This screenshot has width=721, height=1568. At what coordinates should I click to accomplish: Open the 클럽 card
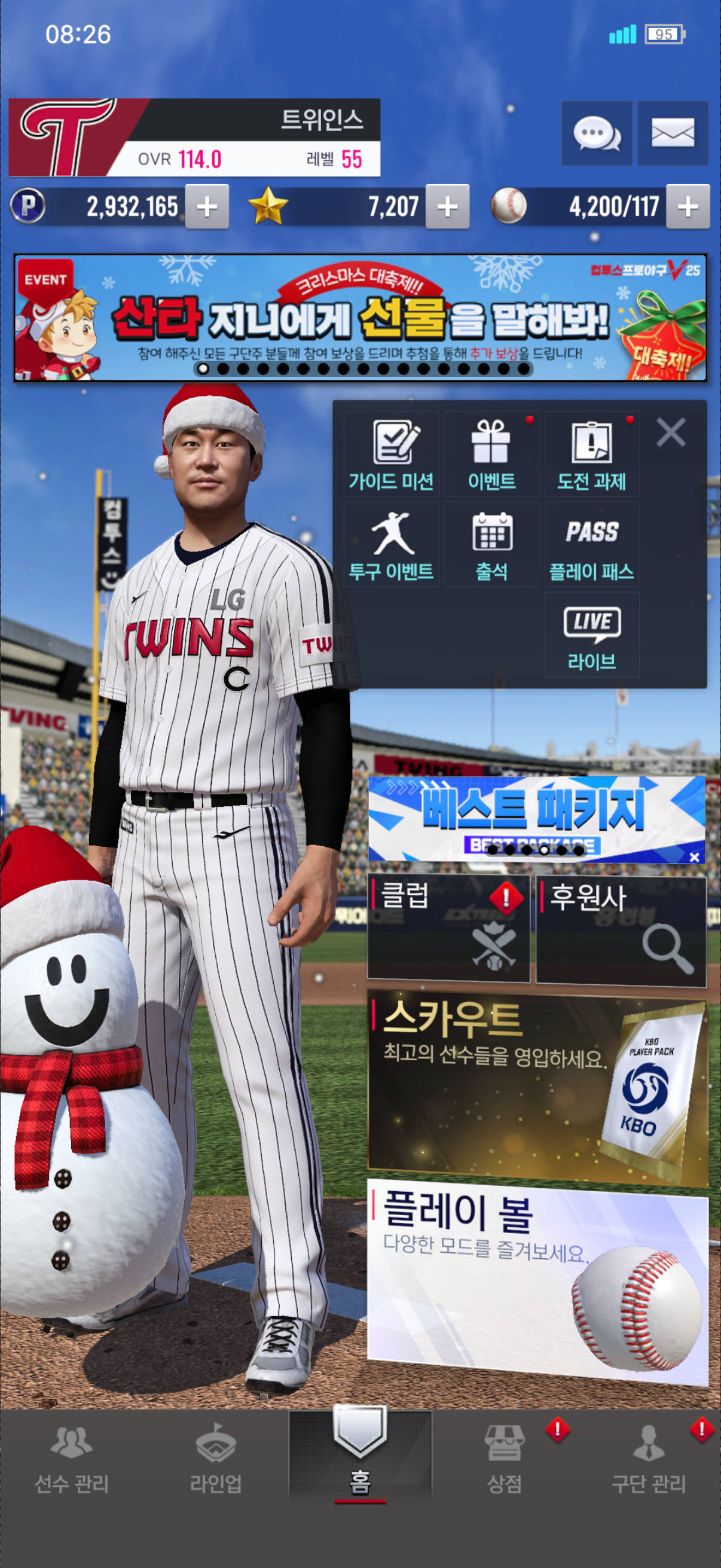[x=448, y=928]
